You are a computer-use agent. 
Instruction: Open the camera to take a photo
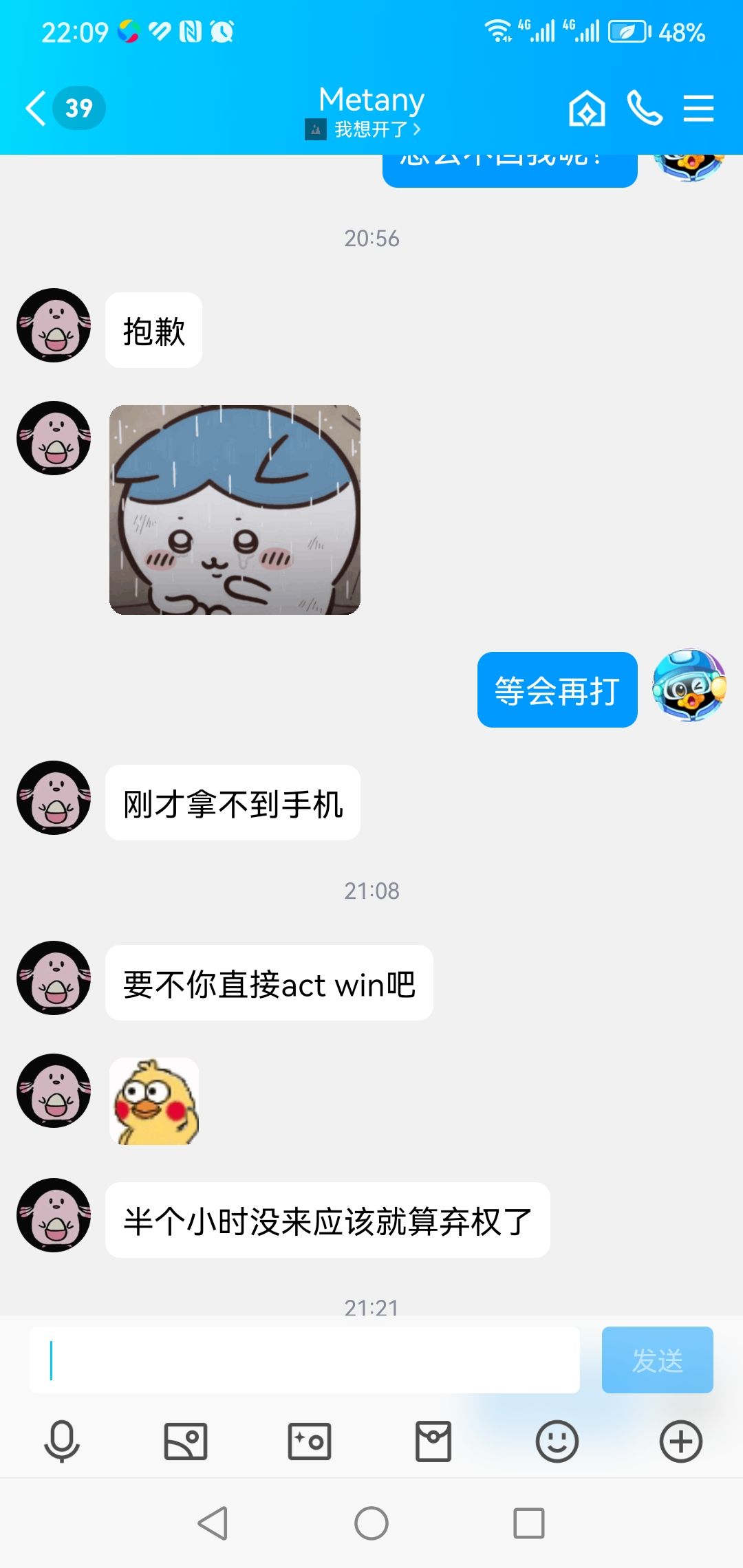tap(310, 1441)
